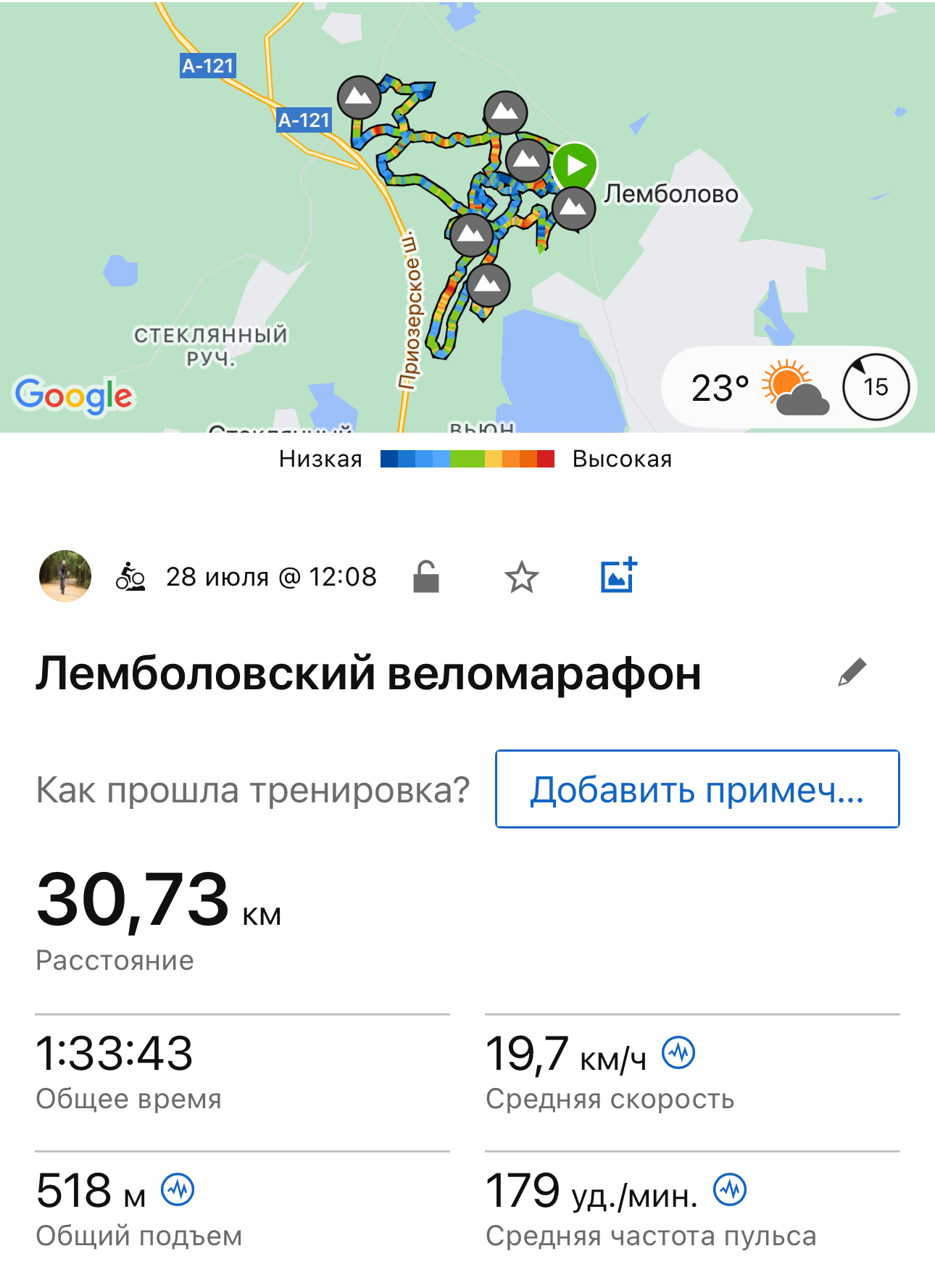Change privacy with the unlocked padlock icon
Viewport: 935px width, 1288px height.
tap(426, 577)
